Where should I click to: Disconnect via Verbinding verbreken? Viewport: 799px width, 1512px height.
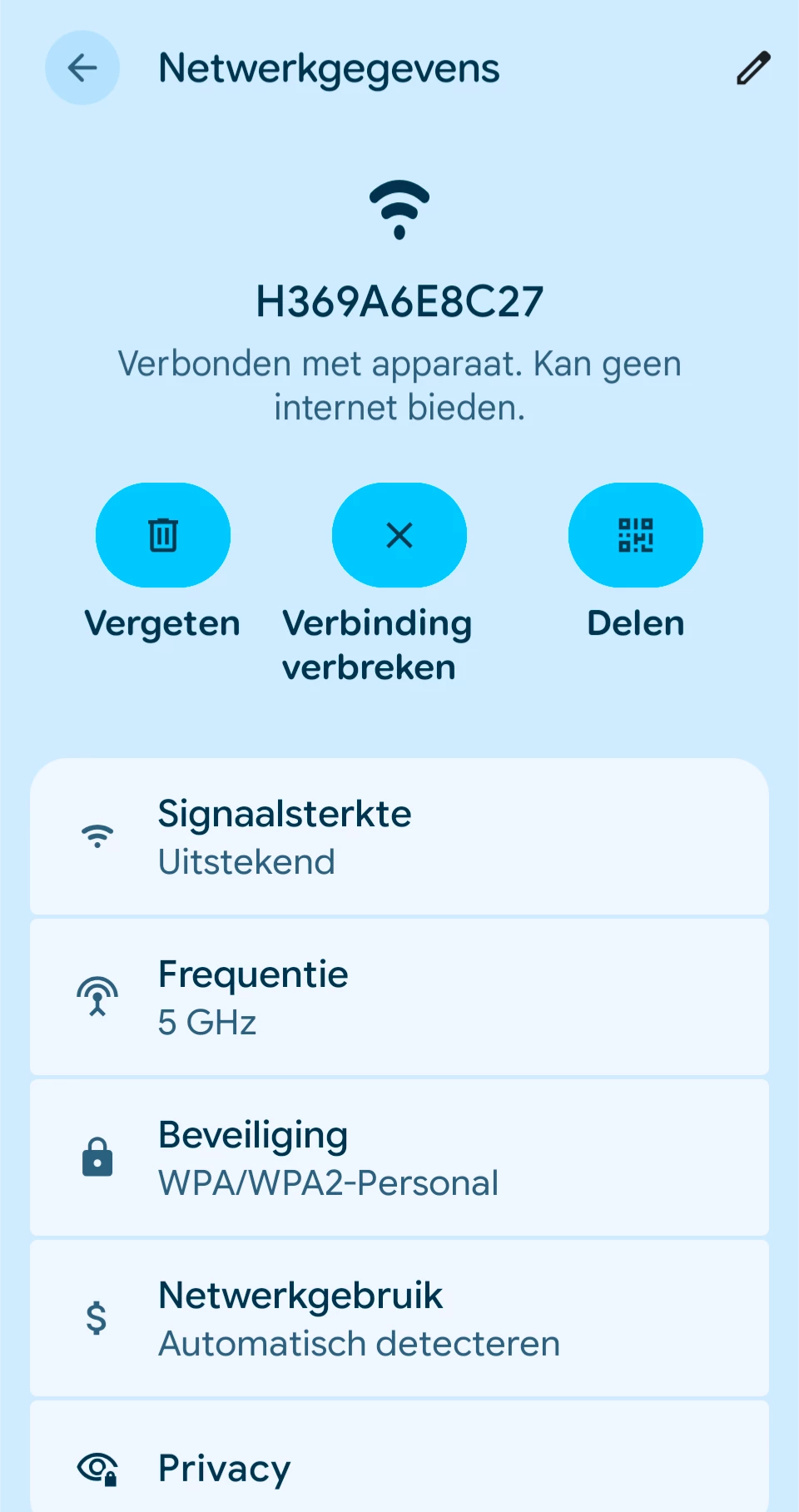pyautogui.click(x=399, y=535)
